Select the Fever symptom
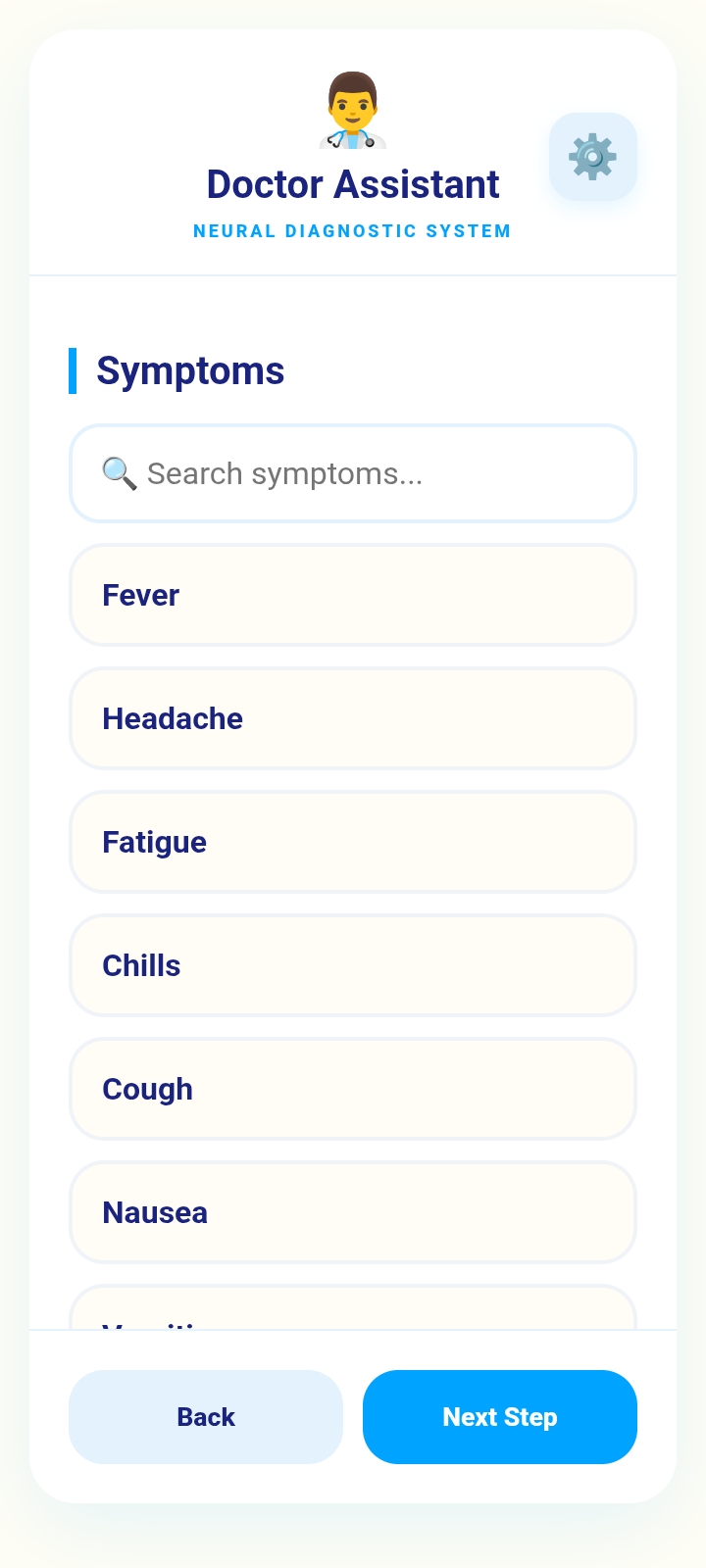The height and width of the screenshot is (1568, 706). click(x=353, y=595)
